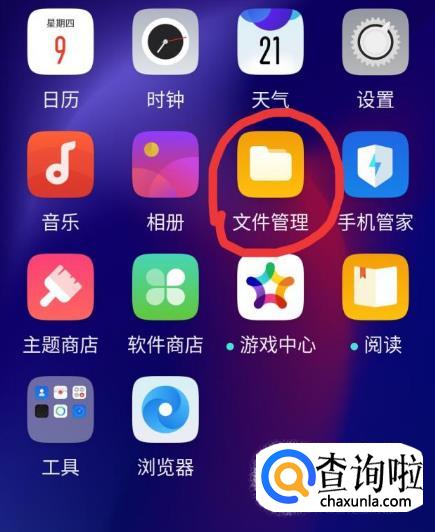This screenshot has width=435, height=532.
Task: Open 设置 settings
Action: [x=375, y=42]
